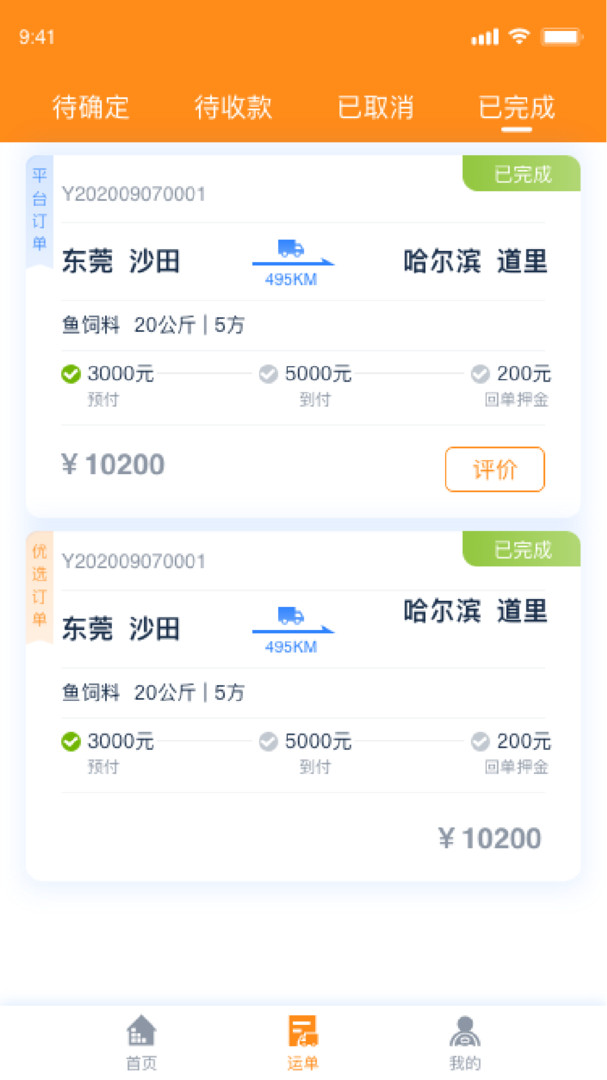This screenshot has width=607, height=1080.
Task: Open the 运单 tab
Action: point(303,1042)
